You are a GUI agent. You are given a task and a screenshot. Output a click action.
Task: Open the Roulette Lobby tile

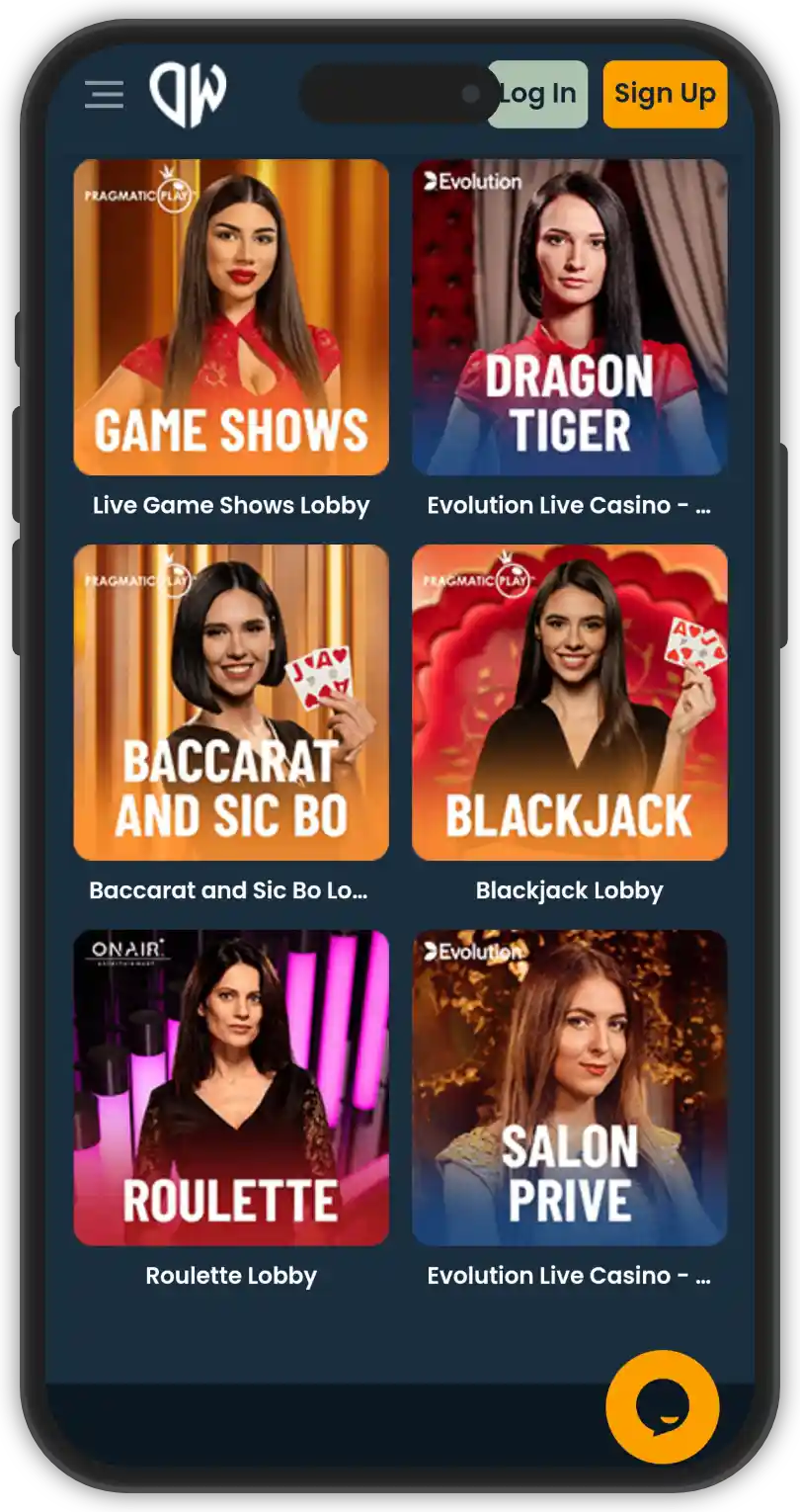point(231,1088)
